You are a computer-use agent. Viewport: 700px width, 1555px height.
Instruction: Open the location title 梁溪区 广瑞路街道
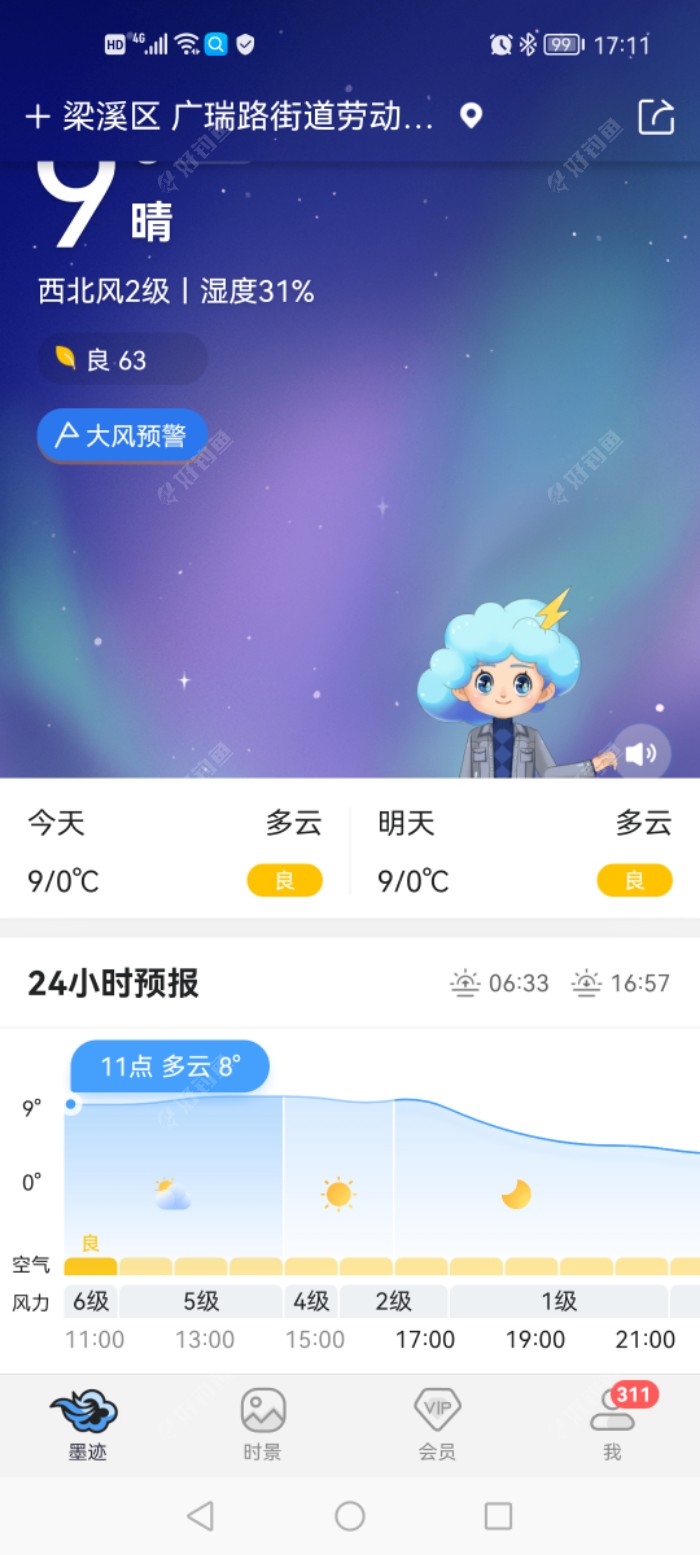[x=248, y=117]
